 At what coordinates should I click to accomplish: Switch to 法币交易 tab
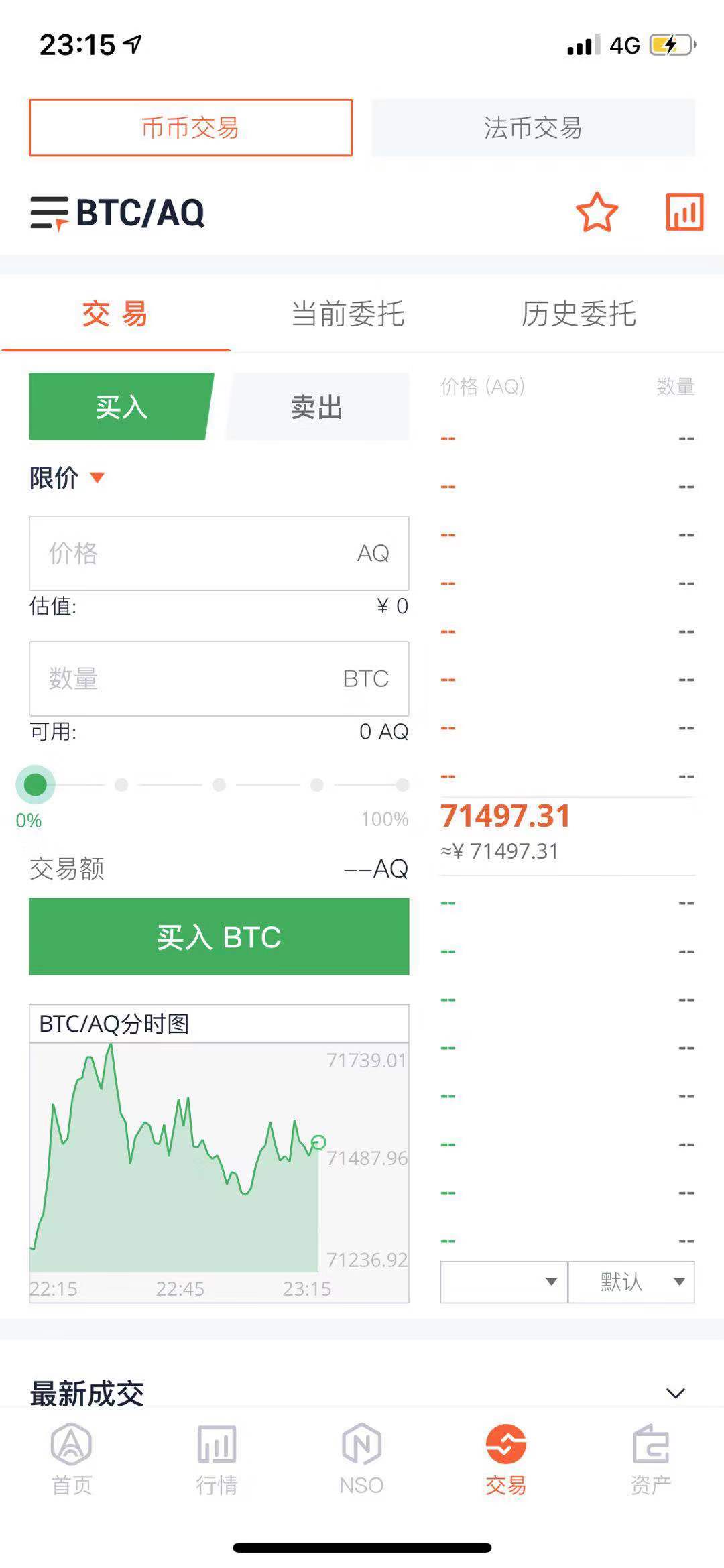tap(533, 127)
